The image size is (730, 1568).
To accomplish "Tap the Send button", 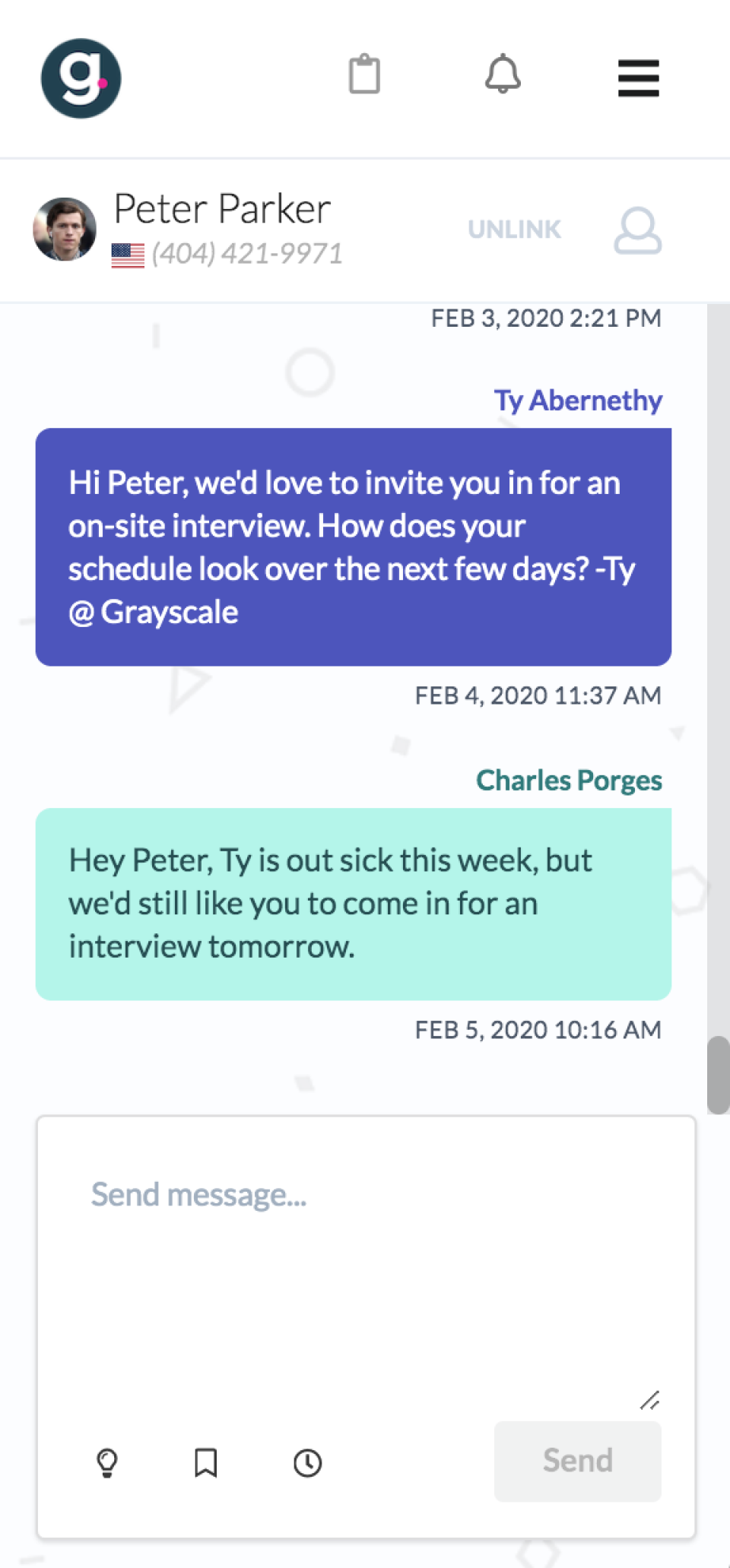I will click(577, 1461).
